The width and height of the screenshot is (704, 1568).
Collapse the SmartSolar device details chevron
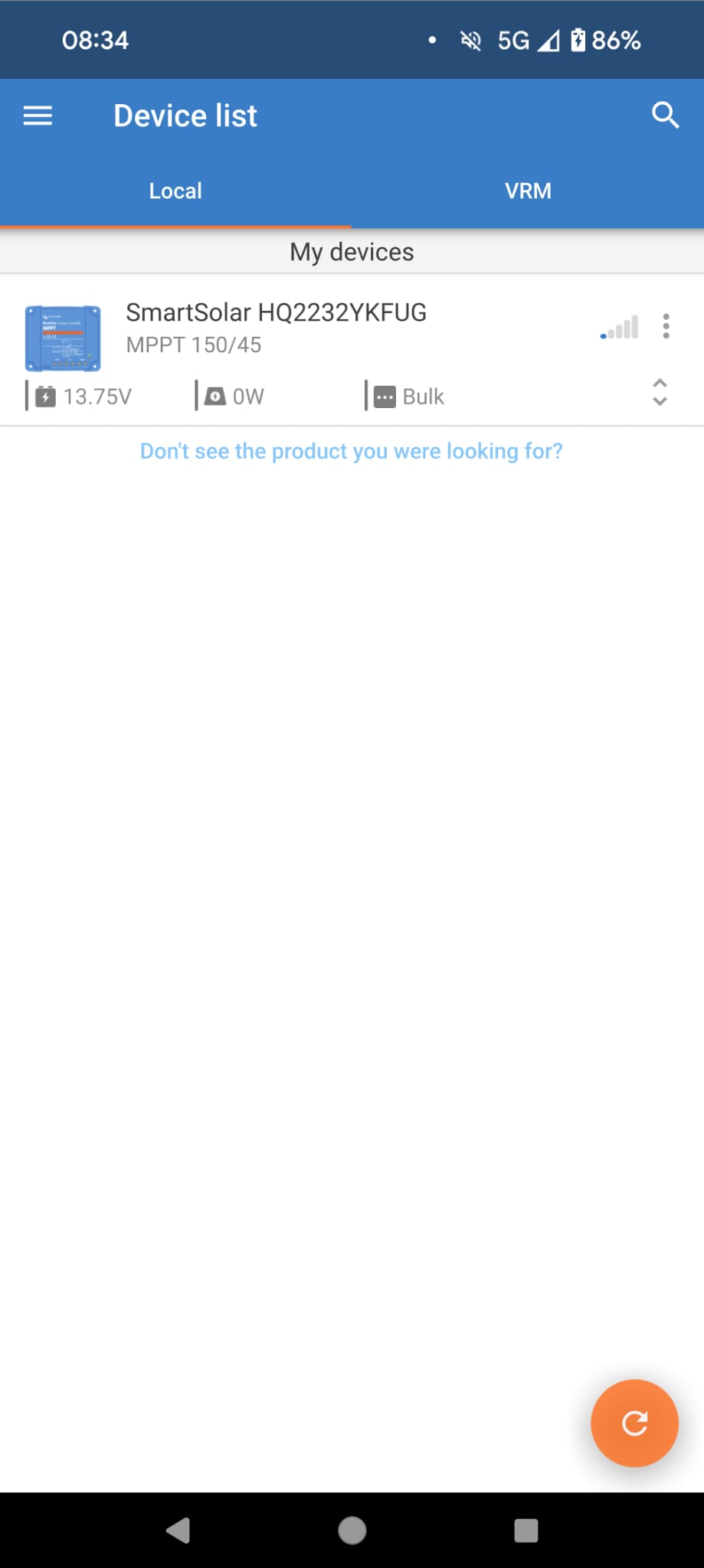pyautogui.click(x=660, y=392)
